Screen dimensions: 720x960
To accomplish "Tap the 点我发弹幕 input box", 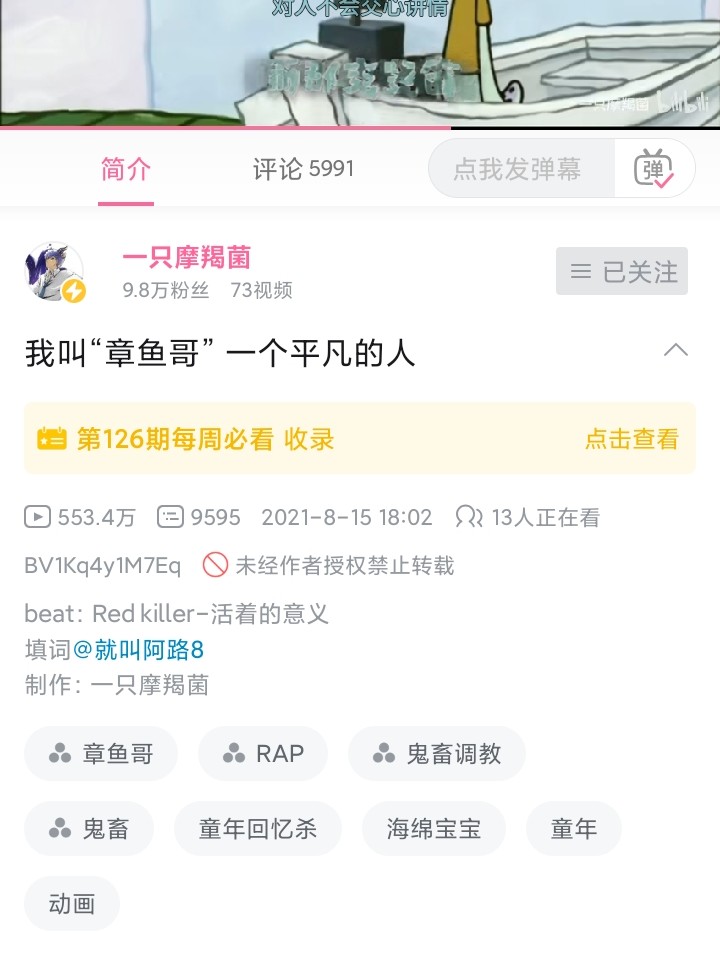I will click(x=518, y=169).
